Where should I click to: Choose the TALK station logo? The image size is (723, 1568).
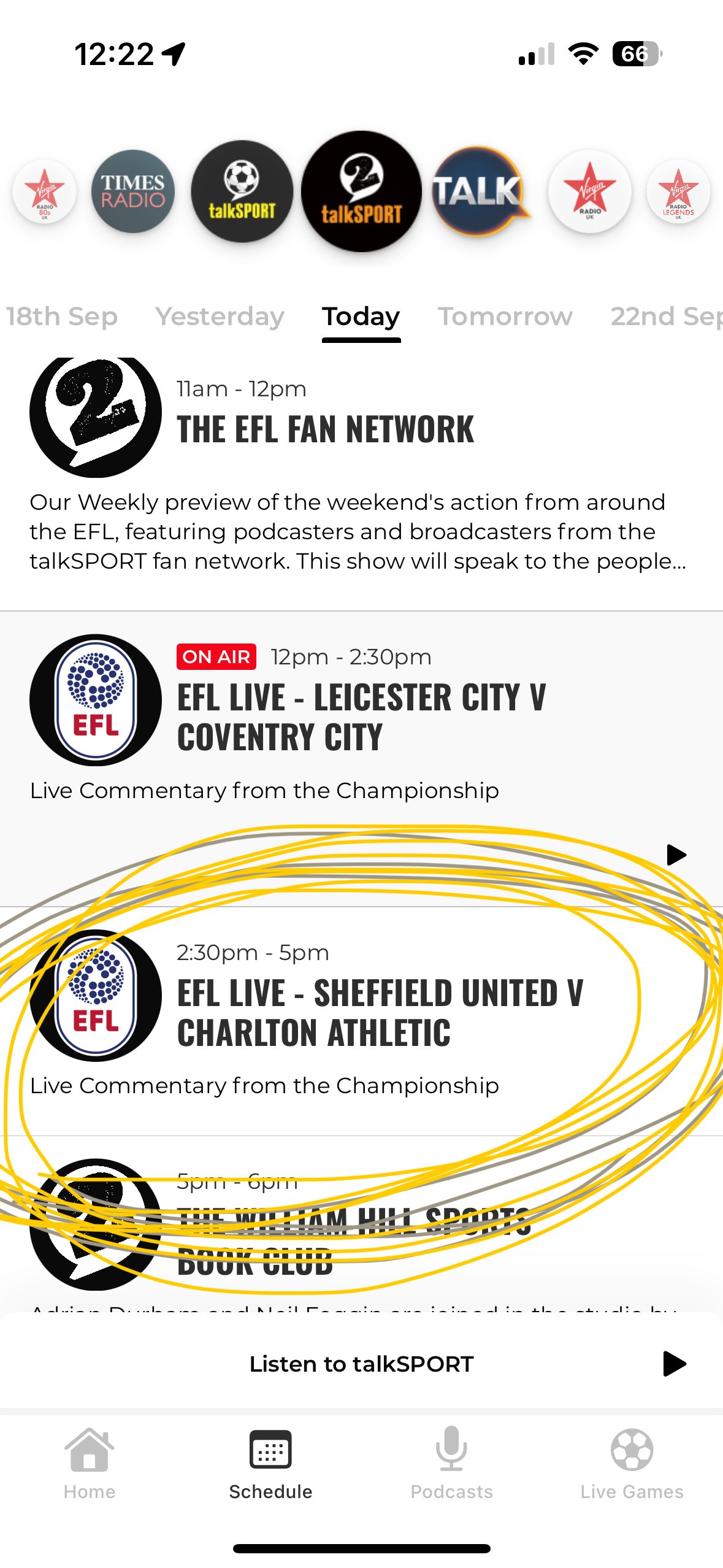[x=479, y=191]
